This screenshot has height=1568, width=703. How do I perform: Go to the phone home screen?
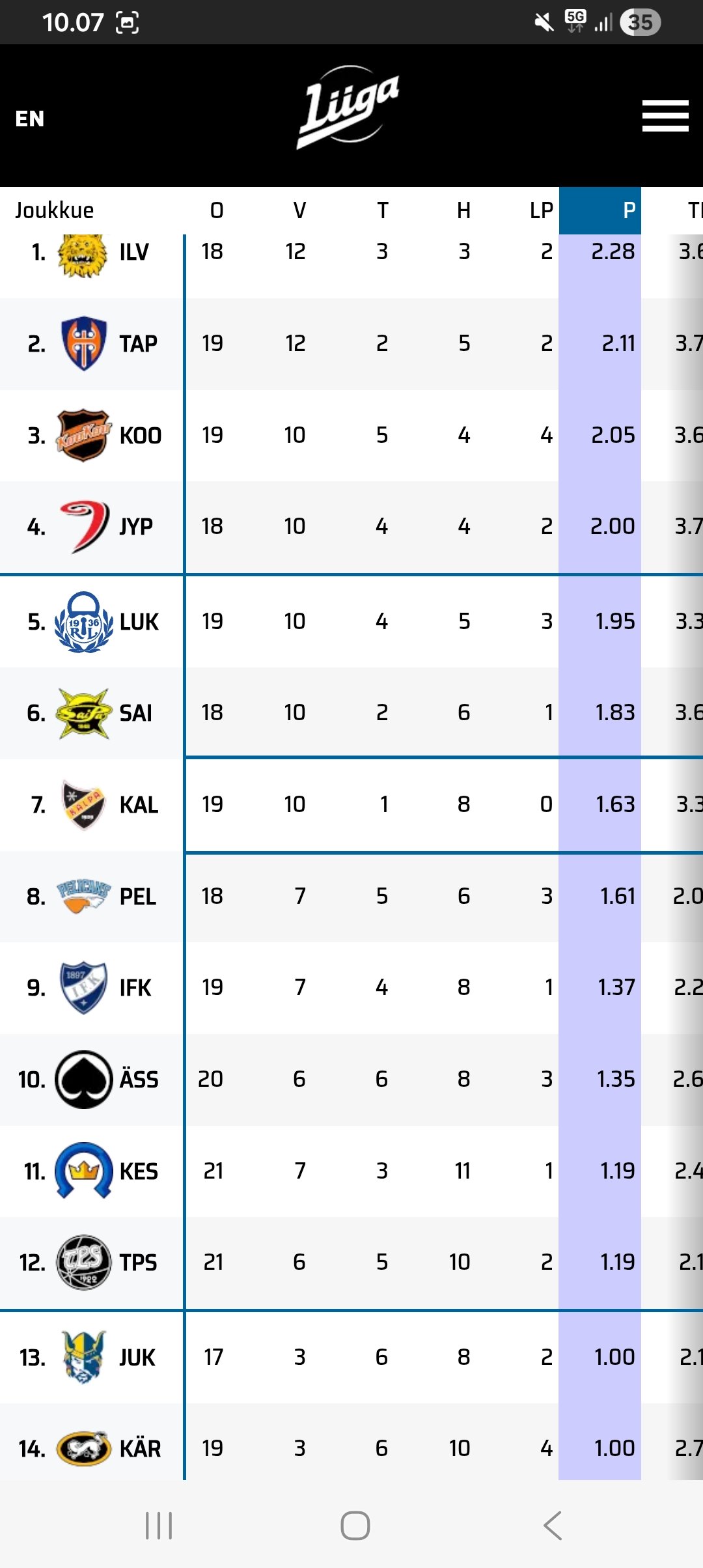(355, 1526)
